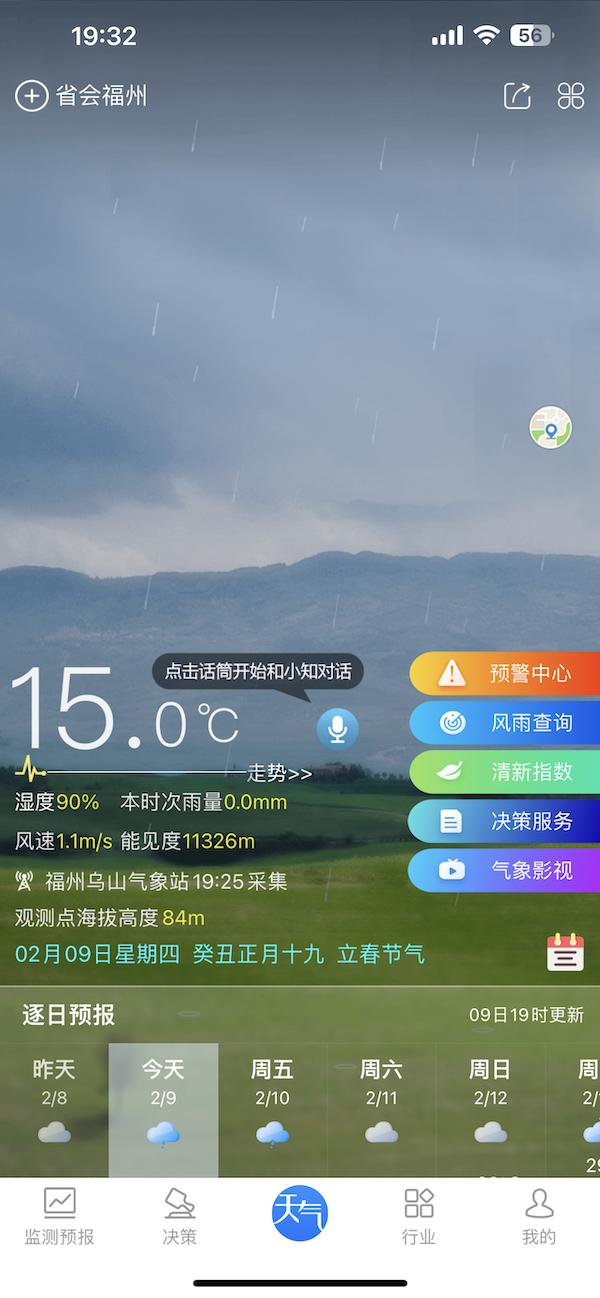Open the calendar icon beside the date
Screen dimensions: 600x1298
pyautogui.click(x=565, y=952)
